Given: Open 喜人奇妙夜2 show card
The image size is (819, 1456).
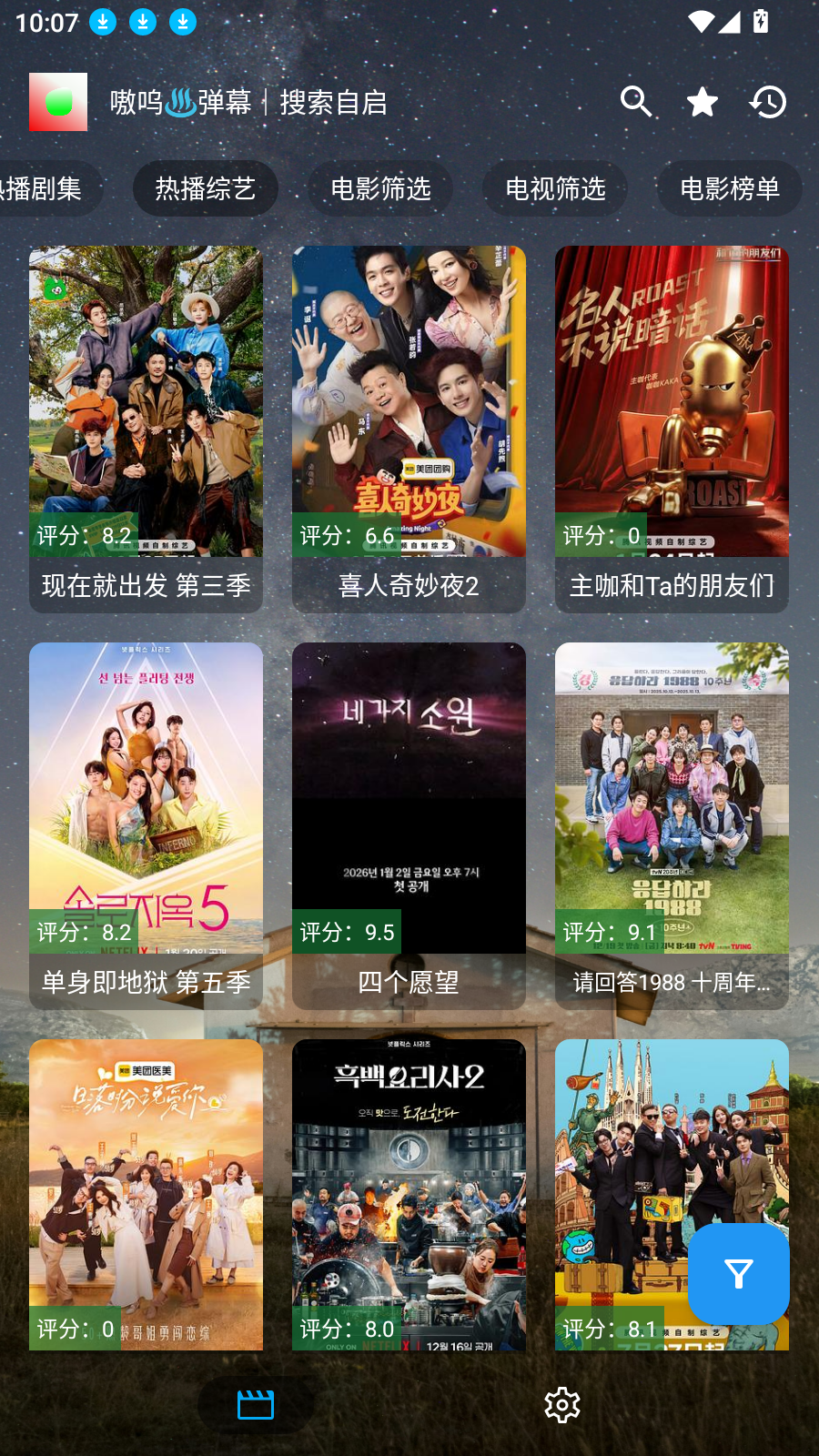Looking at the screenshot, I should click(x=409, y=429).
